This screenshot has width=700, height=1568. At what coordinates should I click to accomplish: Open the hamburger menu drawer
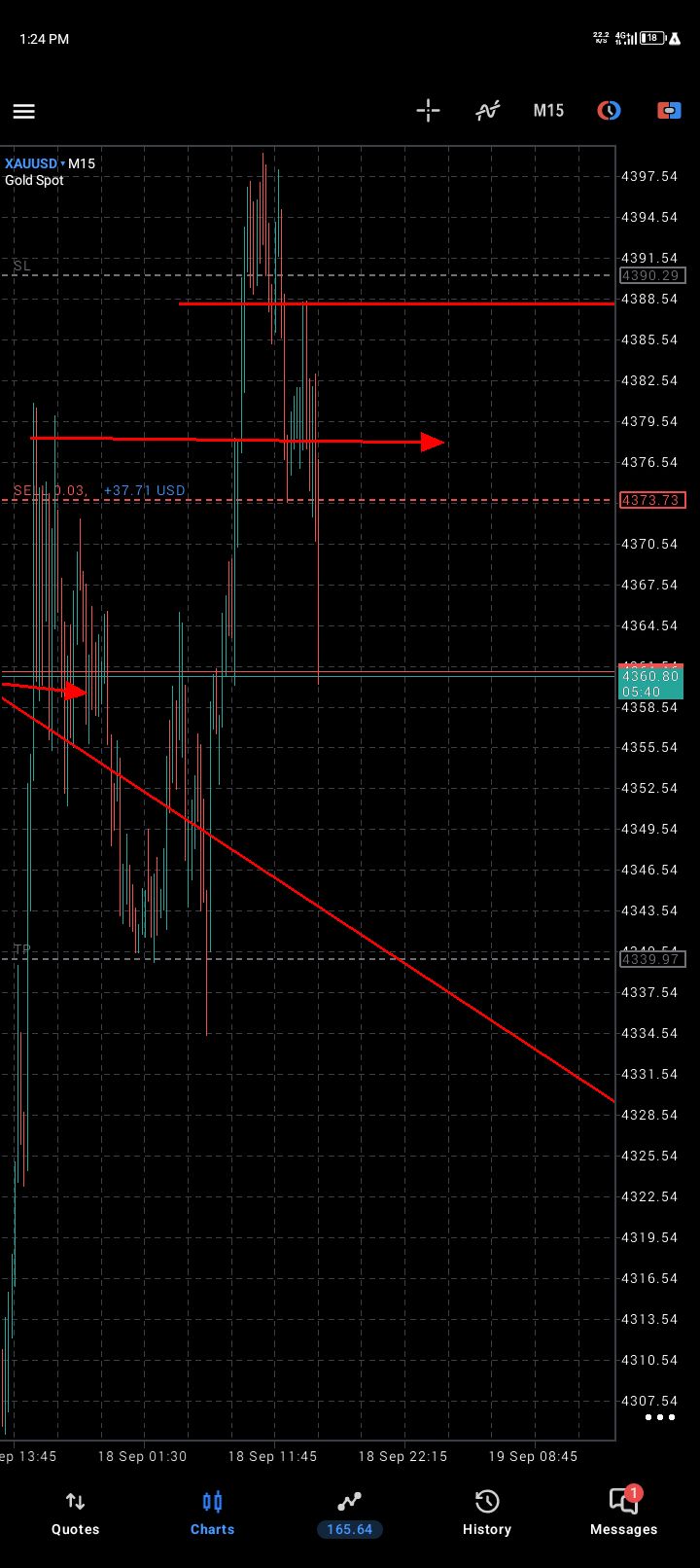[x=24, y=111]
